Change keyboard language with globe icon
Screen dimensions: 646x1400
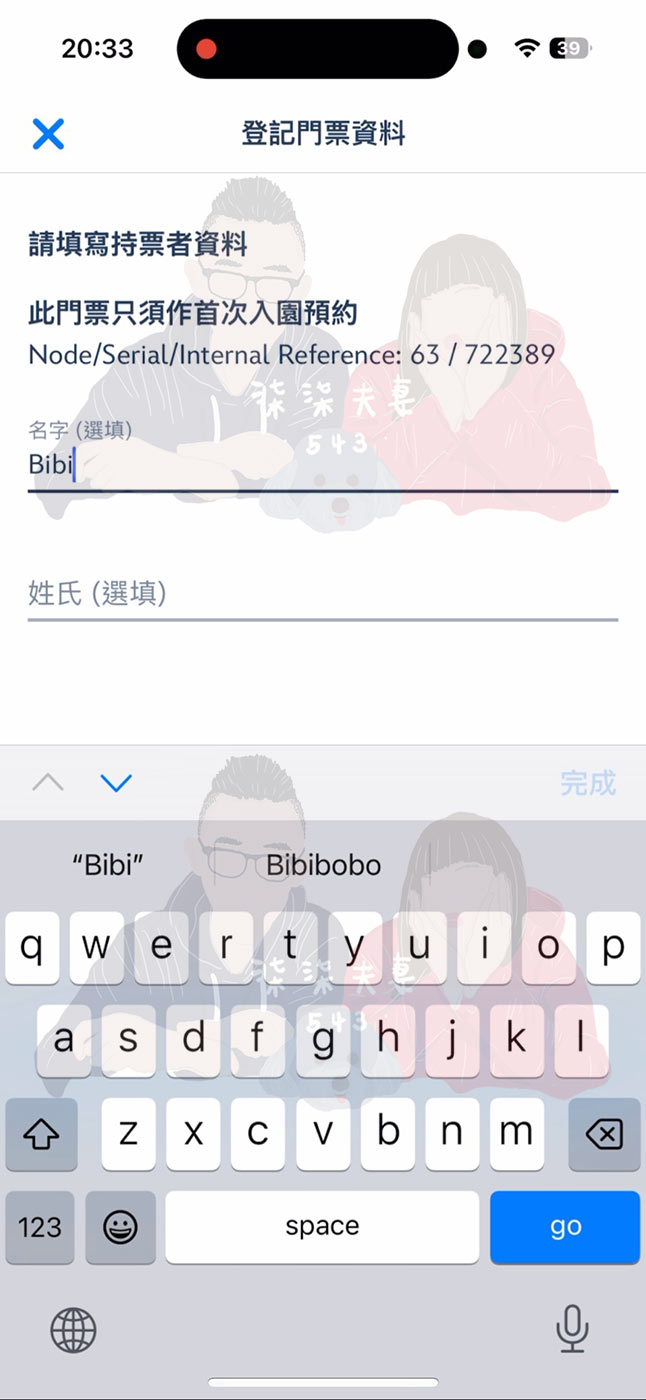pos(73,1330)
